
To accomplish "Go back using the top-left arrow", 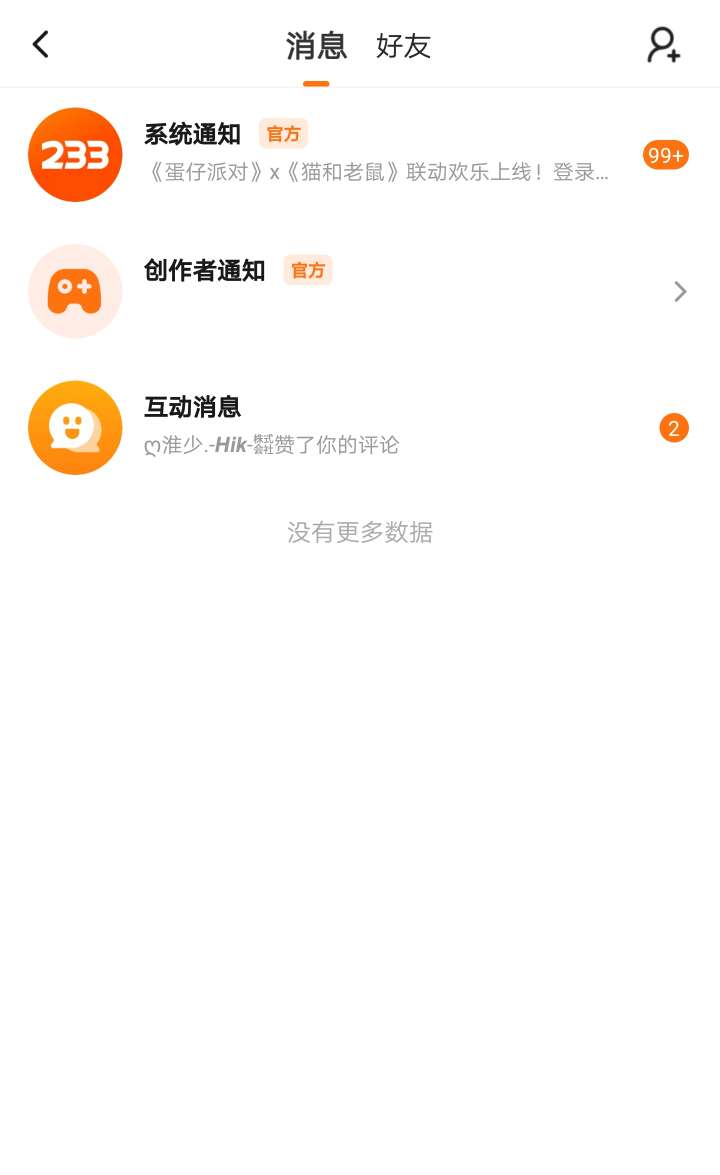I will click(x=41, y=44).
